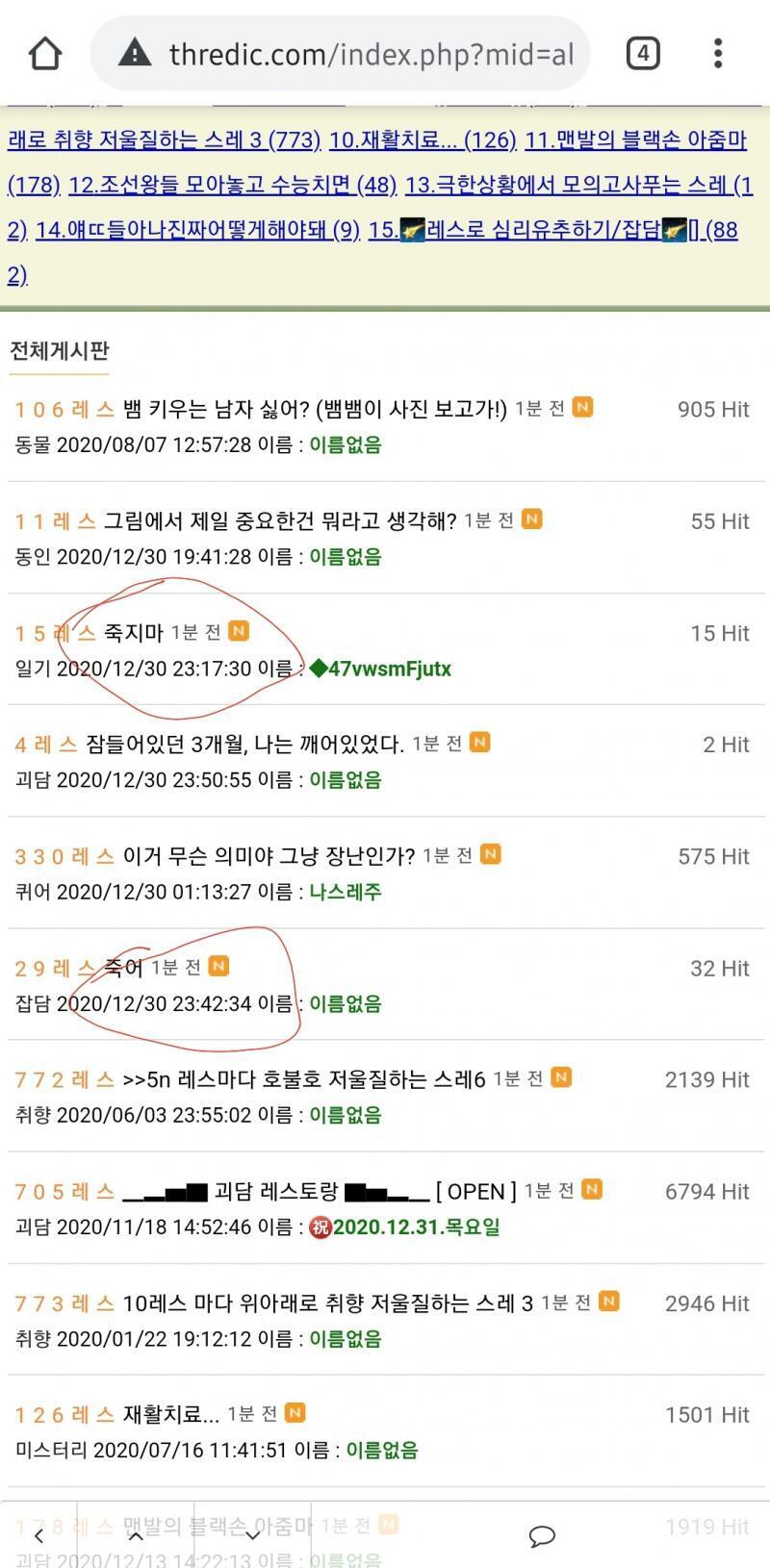This screenshot has height=1568, width=770.
Task: Open the 미스터리 thread 재활치료...
Action: pyautogui.click(x=171, y=1415)
